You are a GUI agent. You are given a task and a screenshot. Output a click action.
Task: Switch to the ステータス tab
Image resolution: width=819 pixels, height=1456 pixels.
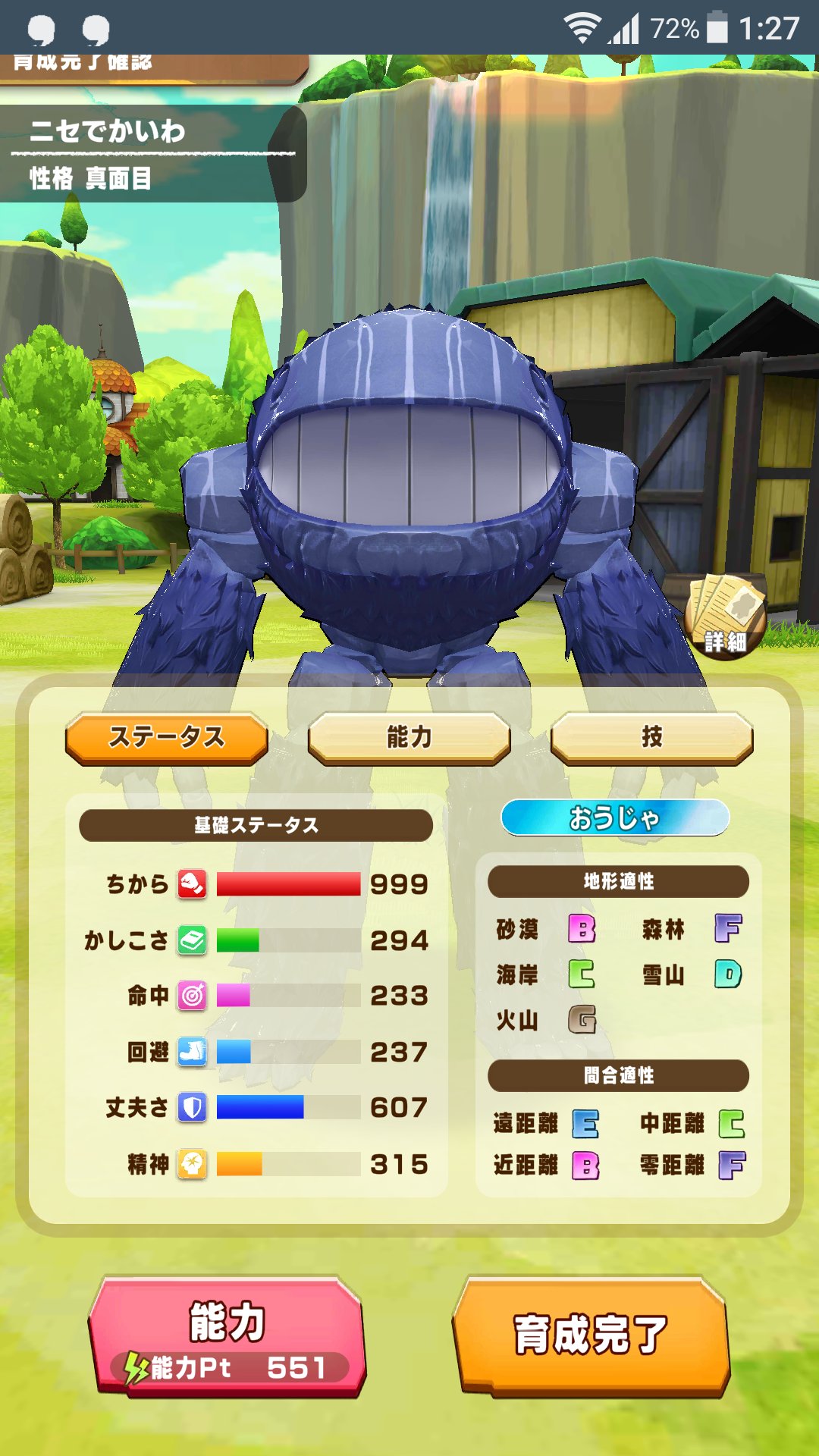click(x=167, y=737)
